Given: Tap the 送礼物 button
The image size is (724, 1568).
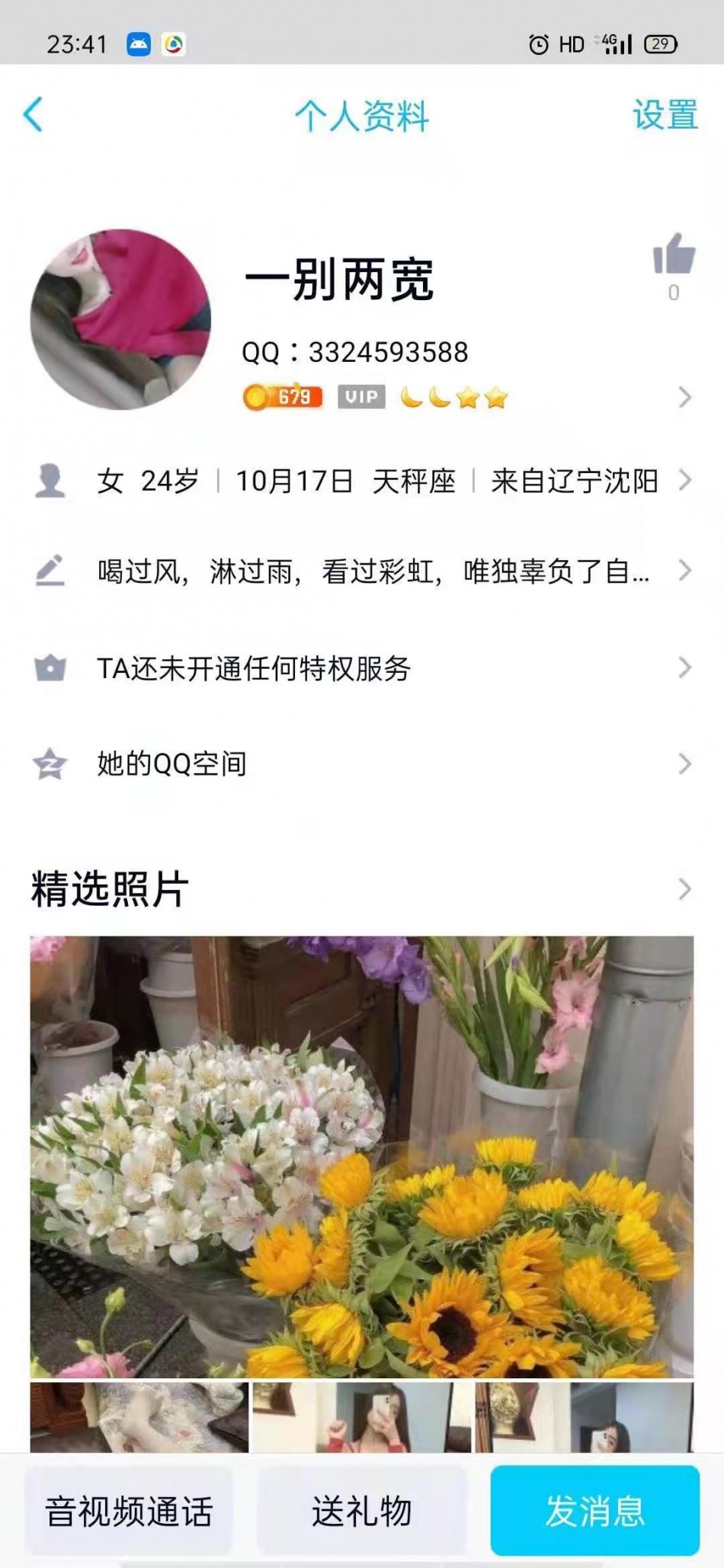Looking at the screenshot, I should click(x=361, y=1511).
